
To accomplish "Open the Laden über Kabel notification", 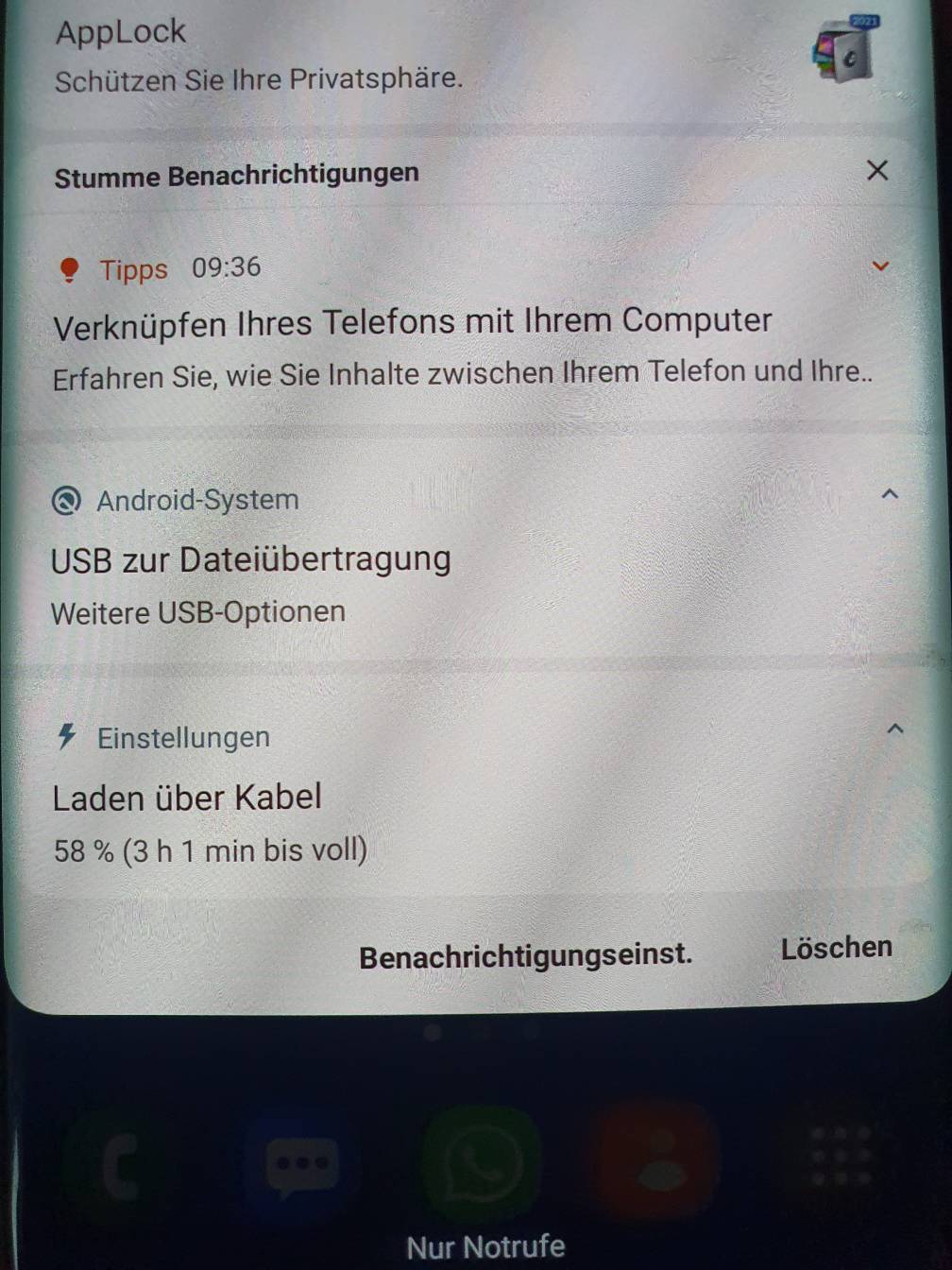I will click(188, 799).
